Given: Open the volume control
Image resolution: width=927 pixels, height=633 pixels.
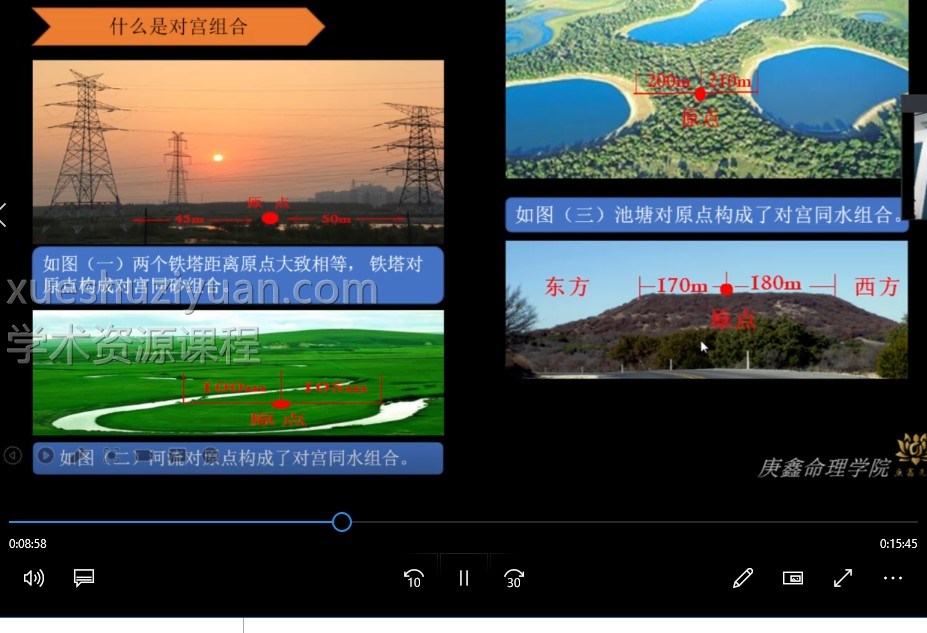Looking at the screenshot, I should (34, 578).
